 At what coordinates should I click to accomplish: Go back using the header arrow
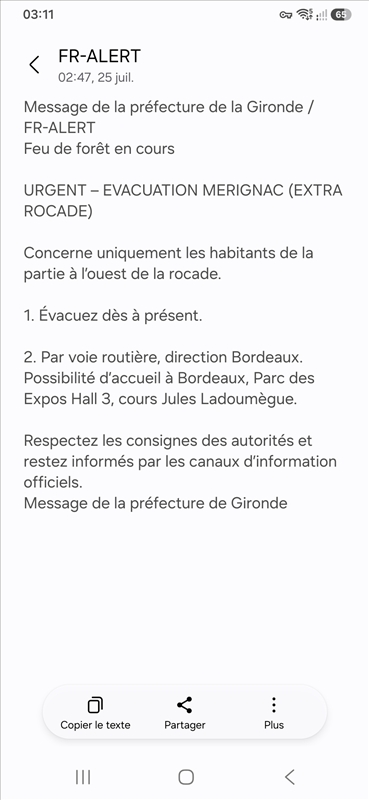(x=34, y=65)
